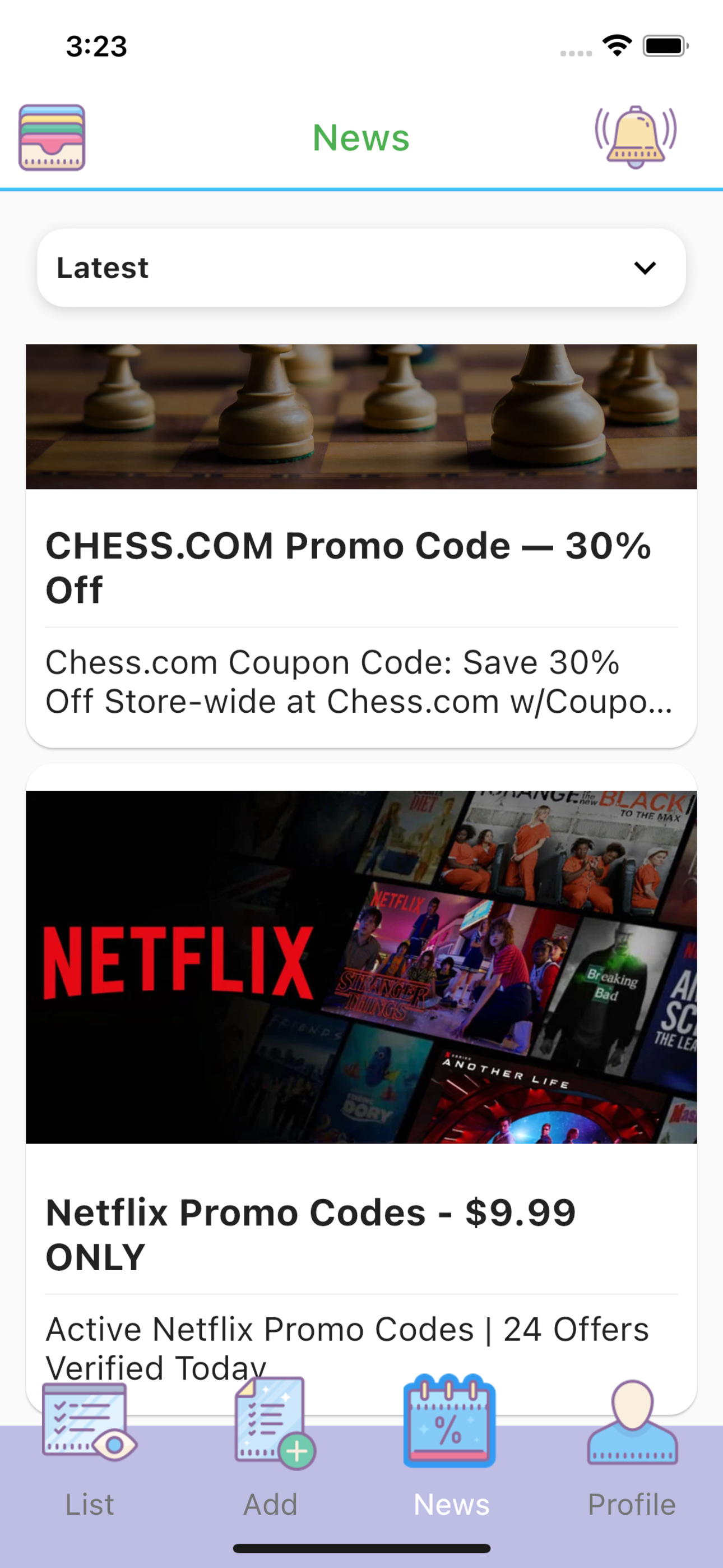Open the Netflix Promo Codes card

click(x=361, y=1090)
